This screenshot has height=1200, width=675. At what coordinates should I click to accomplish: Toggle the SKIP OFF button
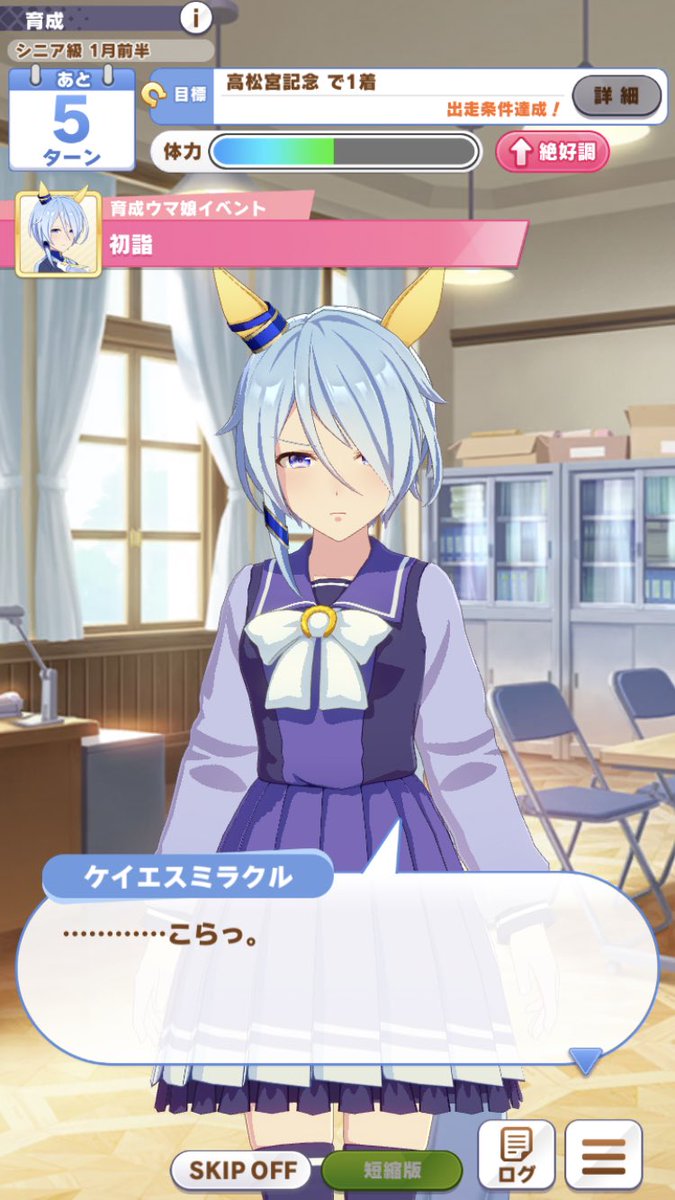coord(243,1169)
